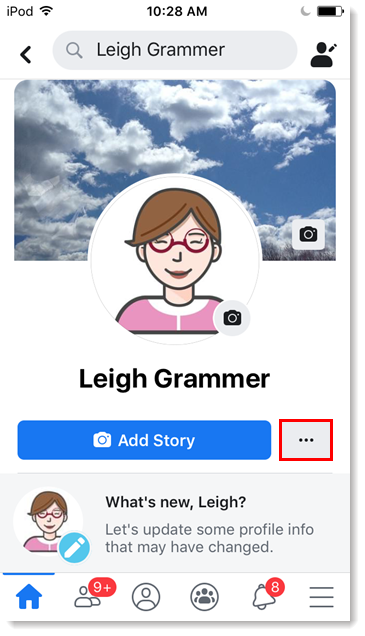Open the three-dot more options button
Image resolution: width=365 pixels, height=636 pixels.
(x=306, y=440)
